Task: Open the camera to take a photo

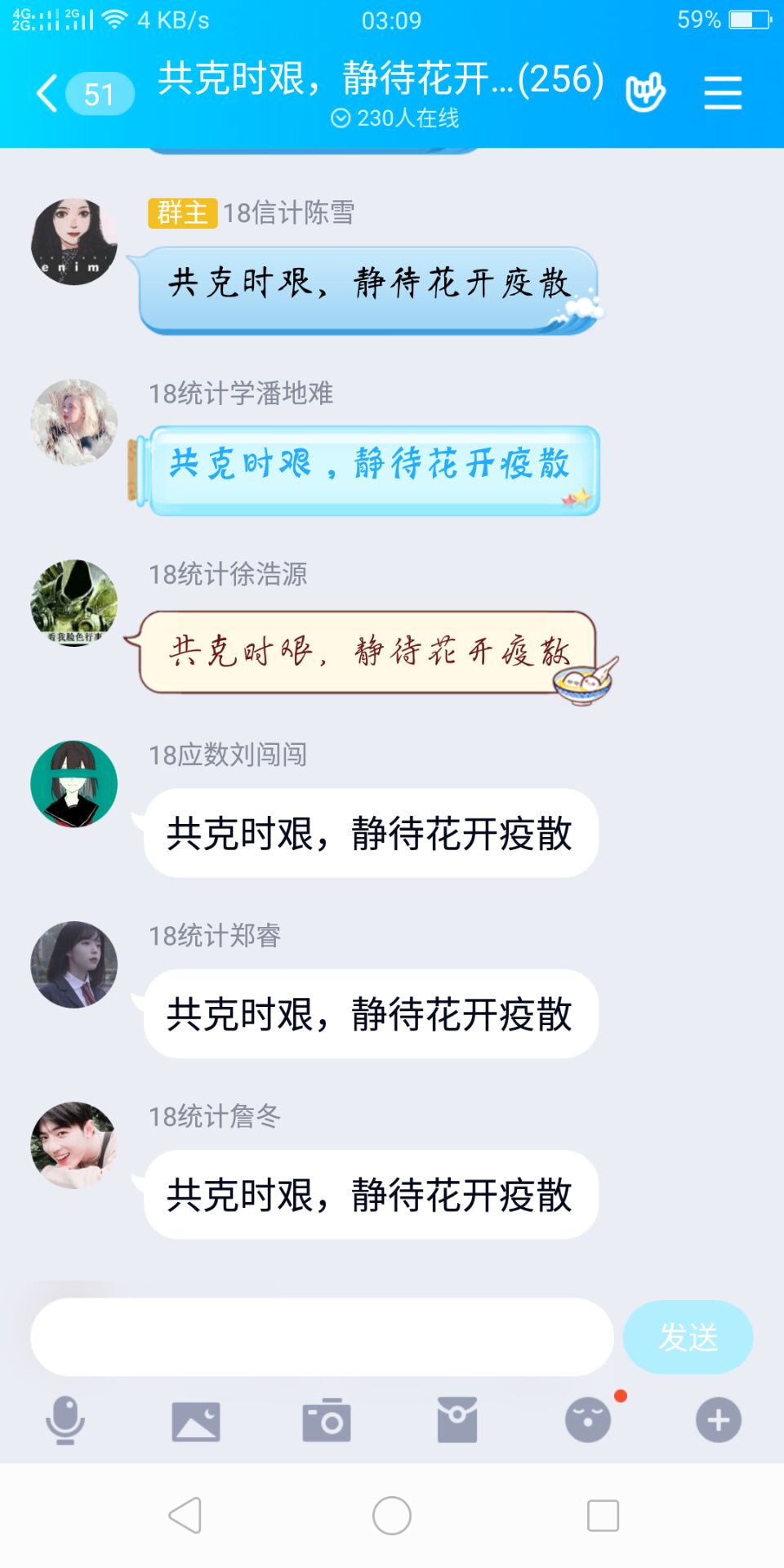Action: tap(327, 1421)
